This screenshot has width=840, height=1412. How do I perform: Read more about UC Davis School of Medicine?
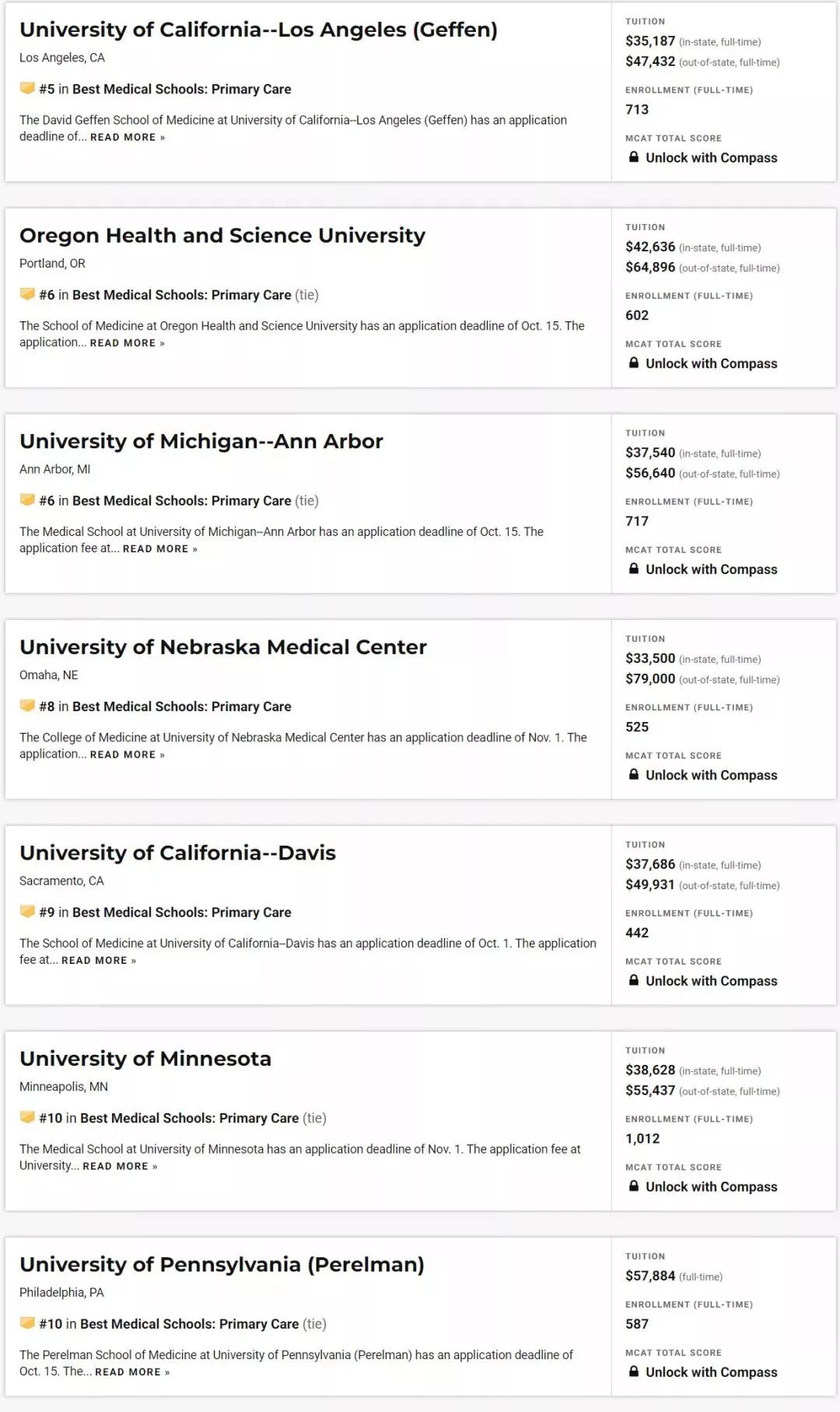tap(99, 961)
